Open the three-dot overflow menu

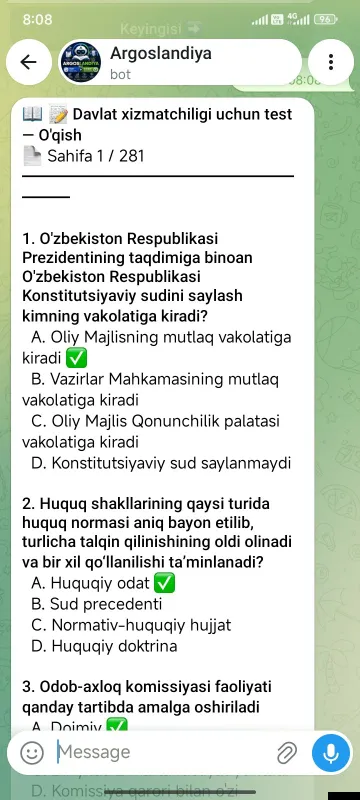click(x=331, y=62)
